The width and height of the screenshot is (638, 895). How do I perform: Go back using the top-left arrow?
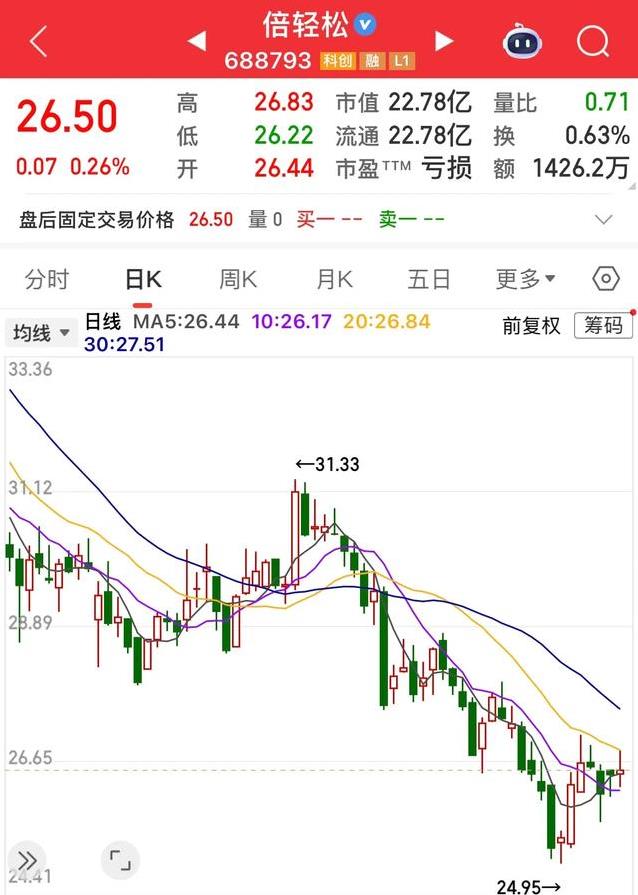[x=38, y=41]
